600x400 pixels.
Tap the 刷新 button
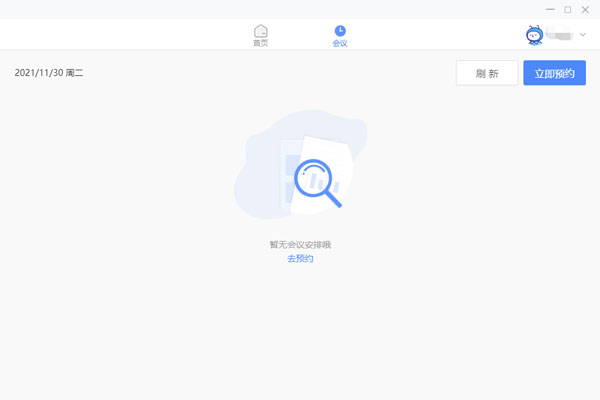point(487,73)
